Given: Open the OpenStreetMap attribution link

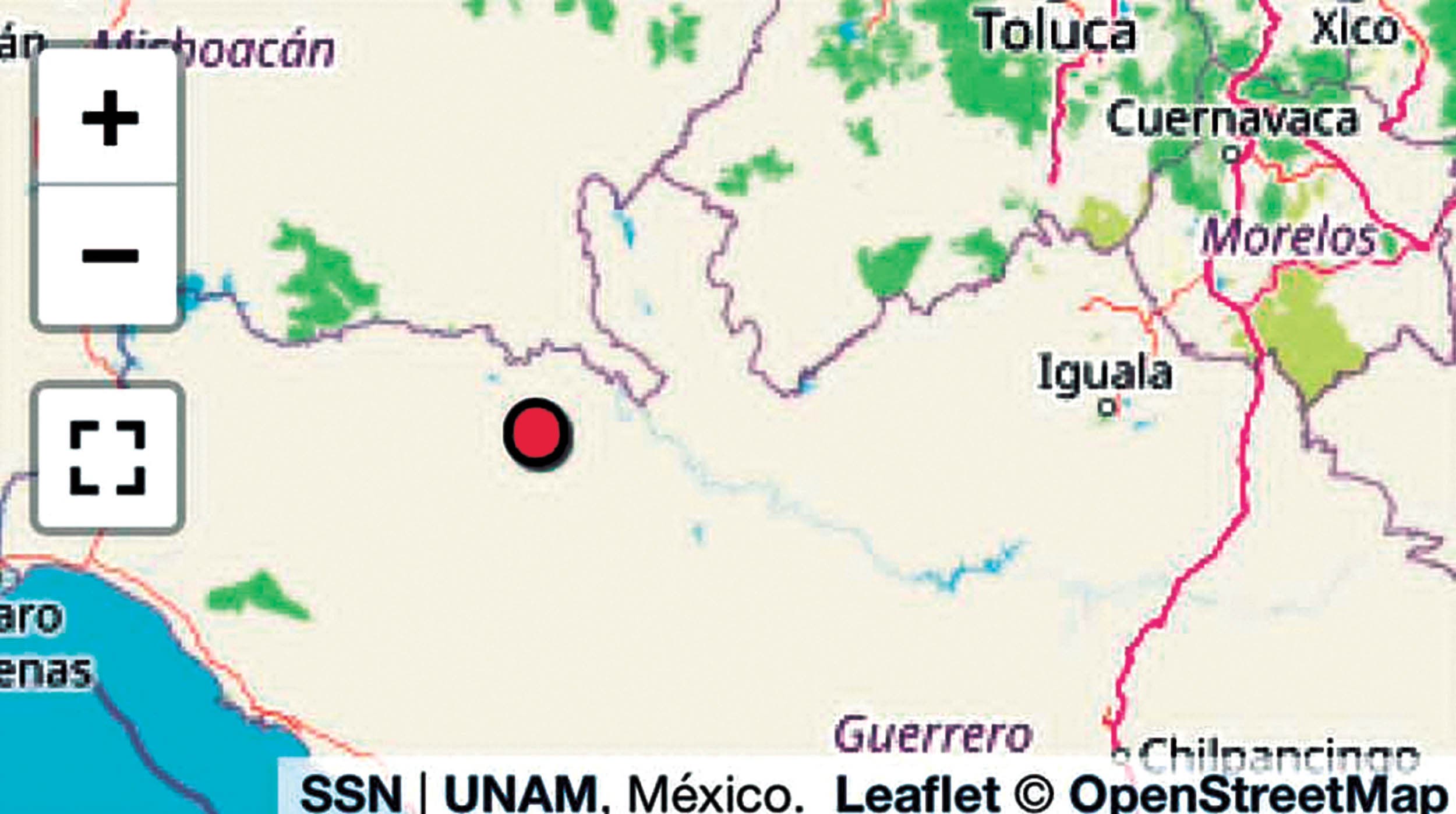Looking at the screenshot, I should pyautogui.click(x=1258, y=794).
